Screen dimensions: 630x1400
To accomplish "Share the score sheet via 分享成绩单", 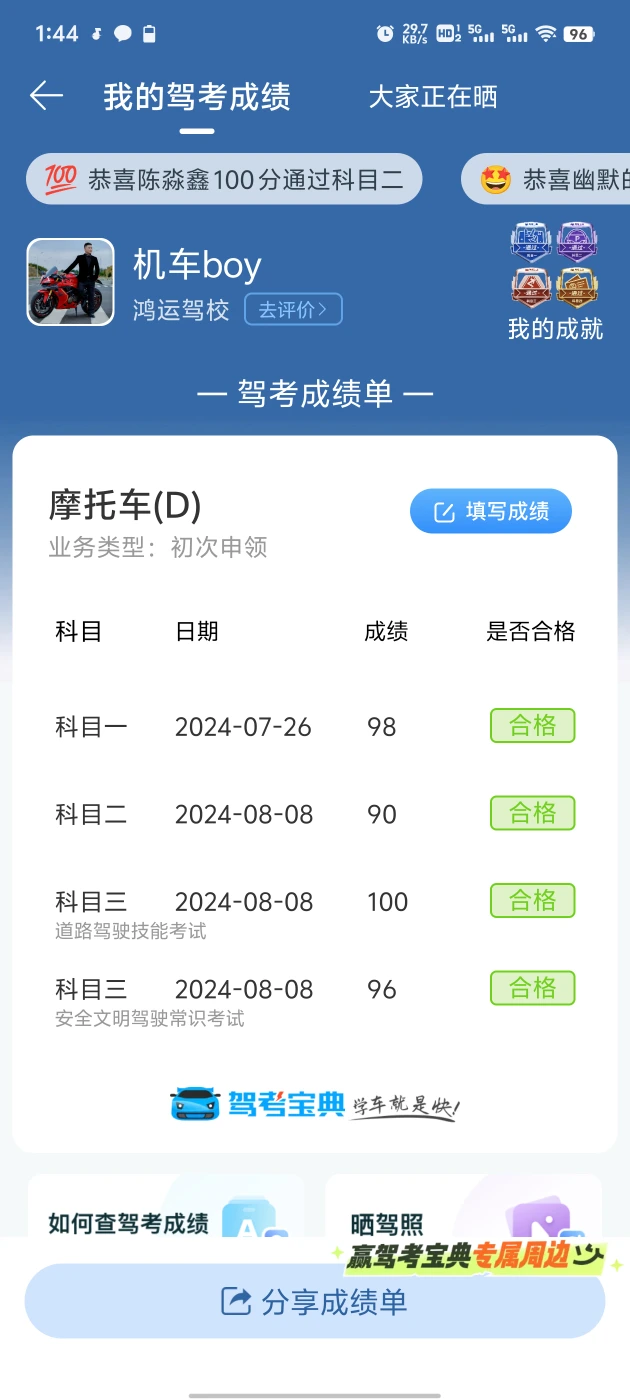I will [315, 1302].
